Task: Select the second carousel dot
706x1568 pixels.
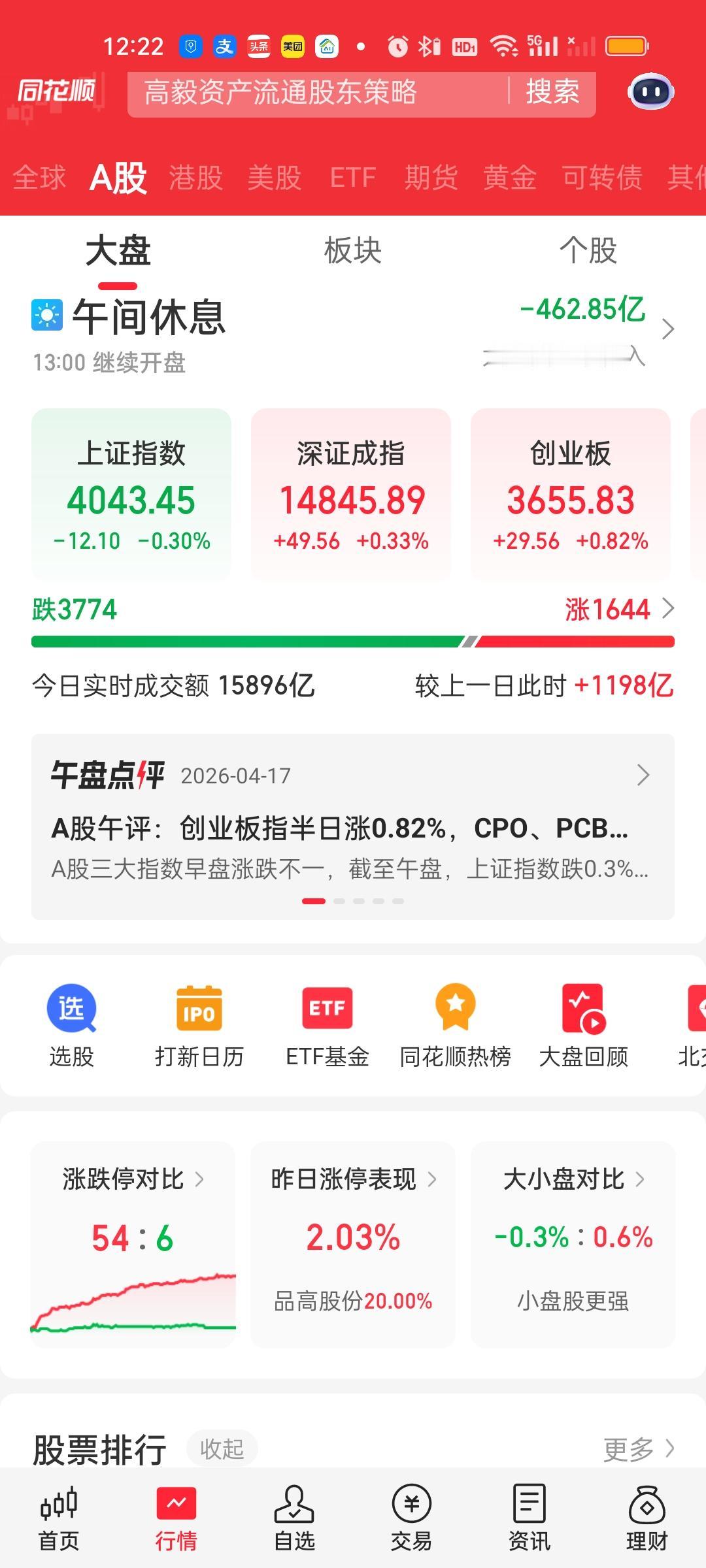Action: coord(339,900)
